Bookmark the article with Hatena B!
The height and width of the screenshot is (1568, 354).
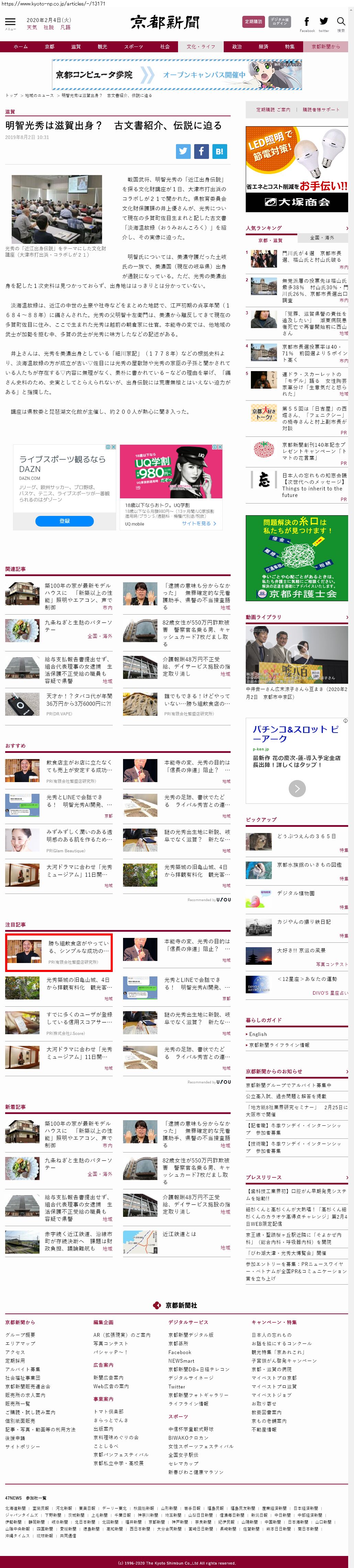tap(219, 152)
